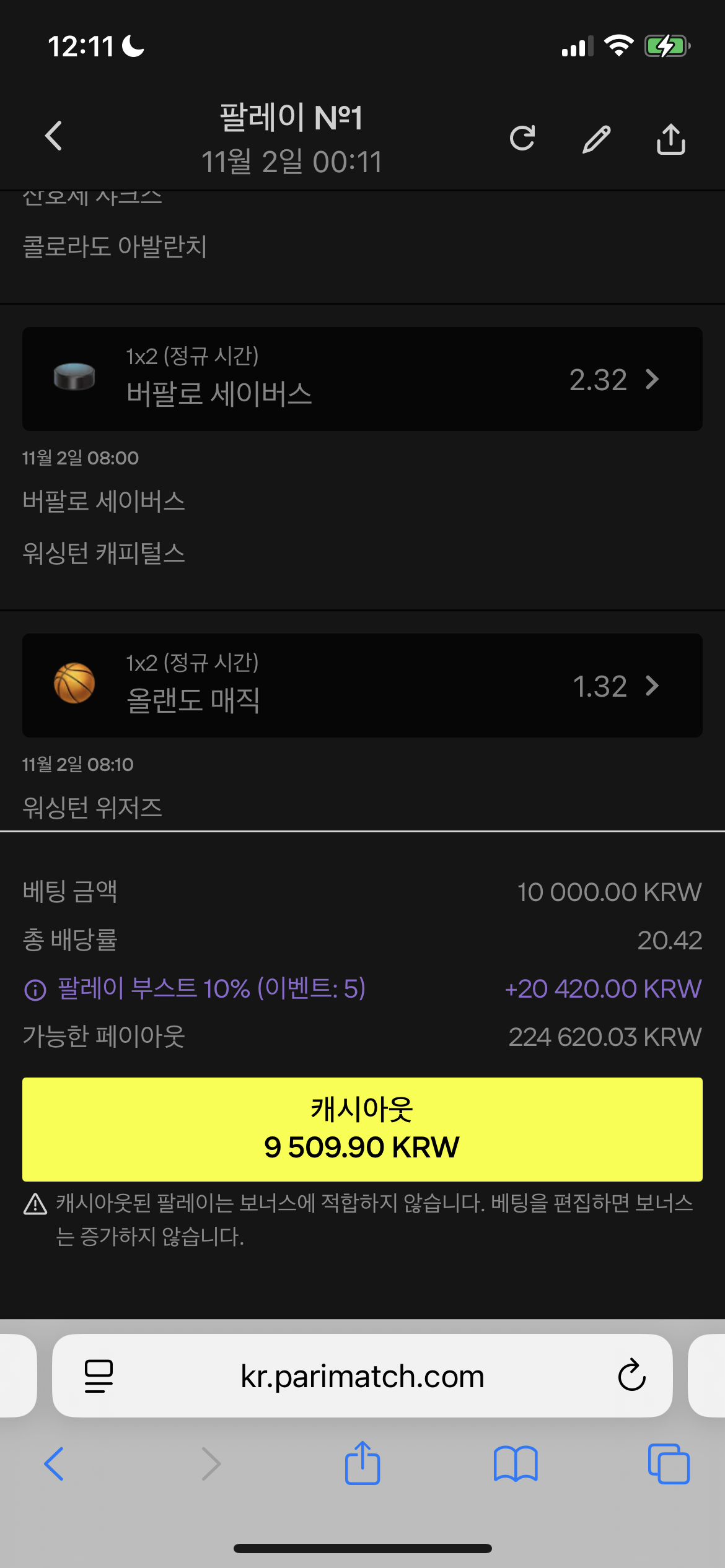
Task: View the 팔레이 부스트 10% info
Action: (x=35, y=990)
